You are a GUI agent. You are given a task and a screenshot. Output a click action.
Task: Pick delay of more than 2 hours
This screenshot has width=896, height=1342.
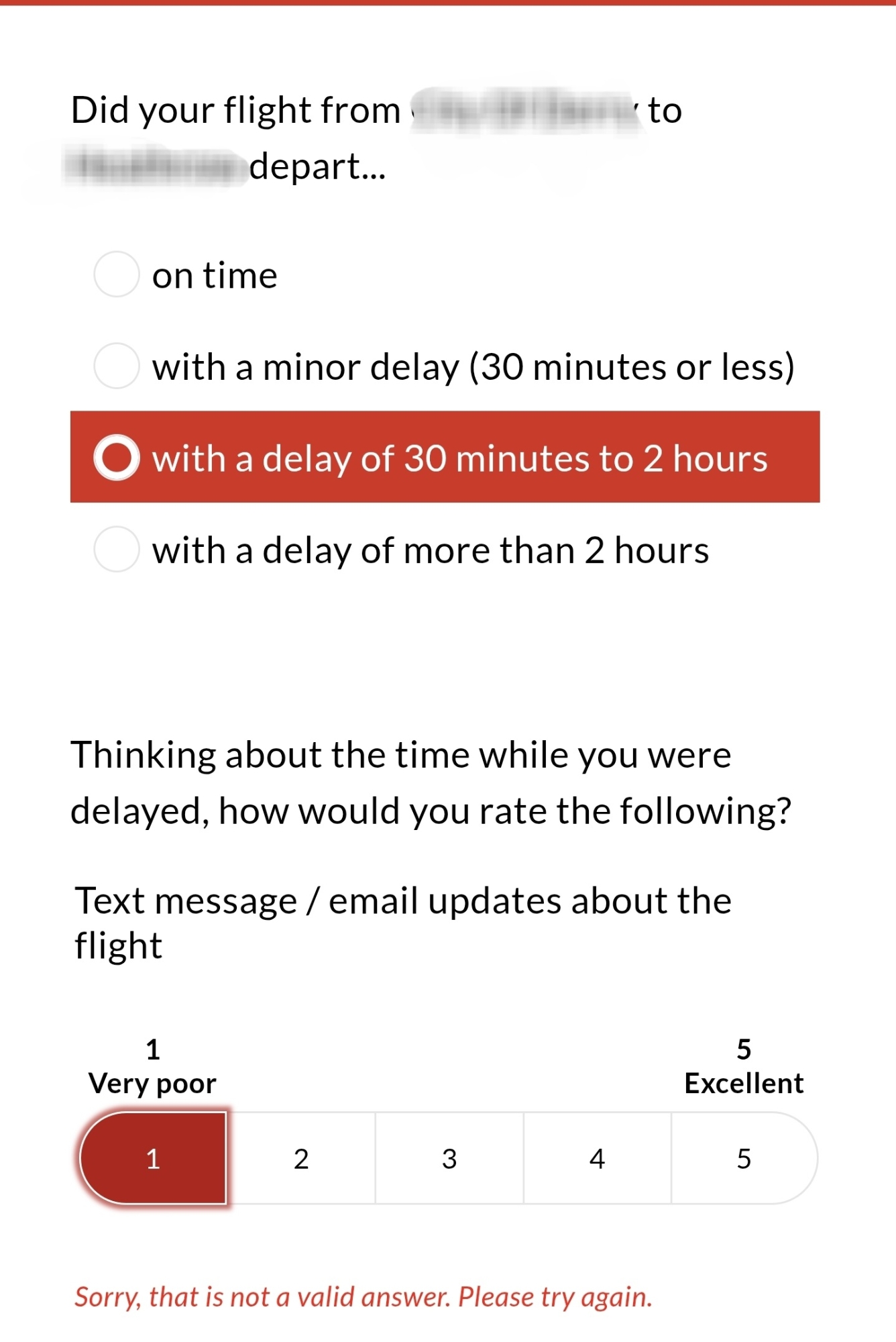(117, 550)
